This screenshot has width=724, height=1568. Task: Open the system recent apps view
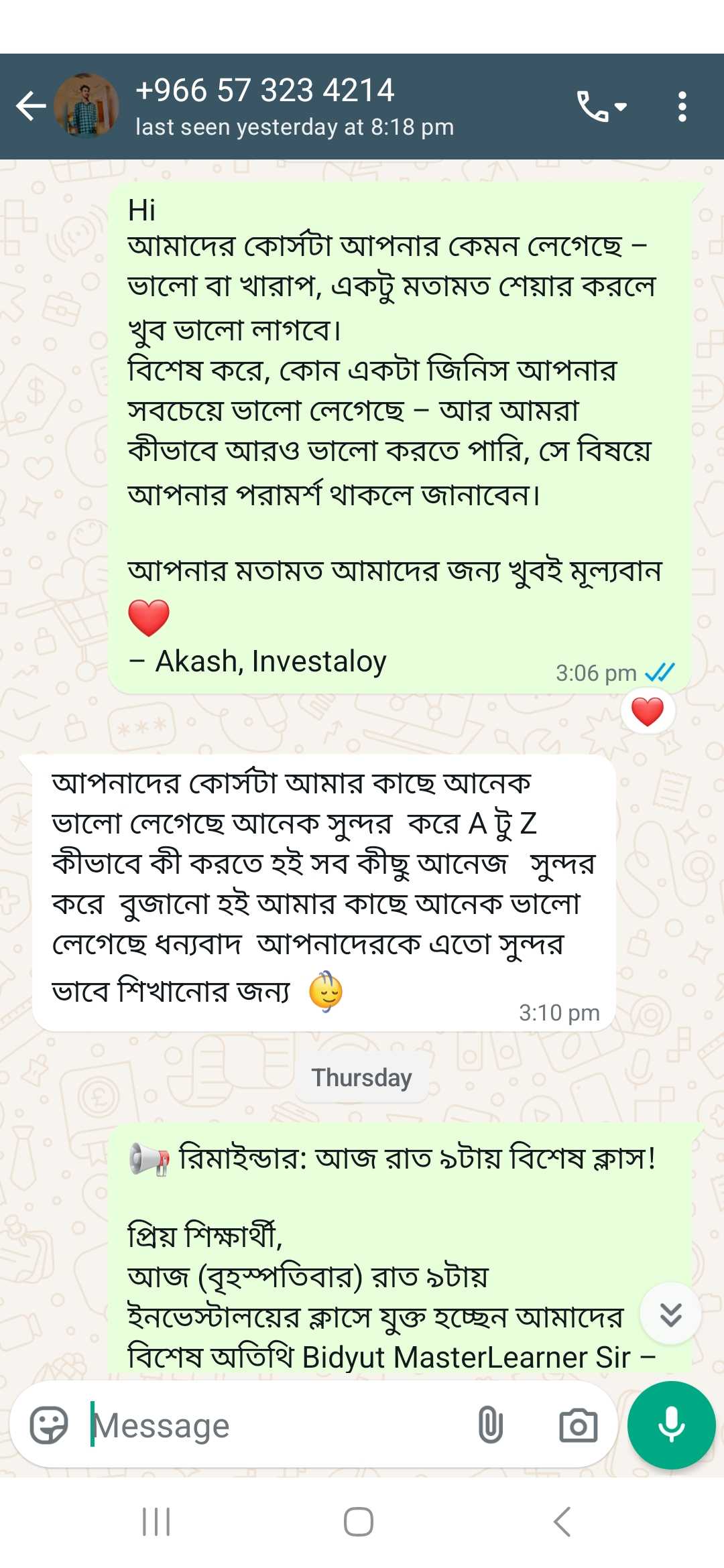[x=156, y=1522]
